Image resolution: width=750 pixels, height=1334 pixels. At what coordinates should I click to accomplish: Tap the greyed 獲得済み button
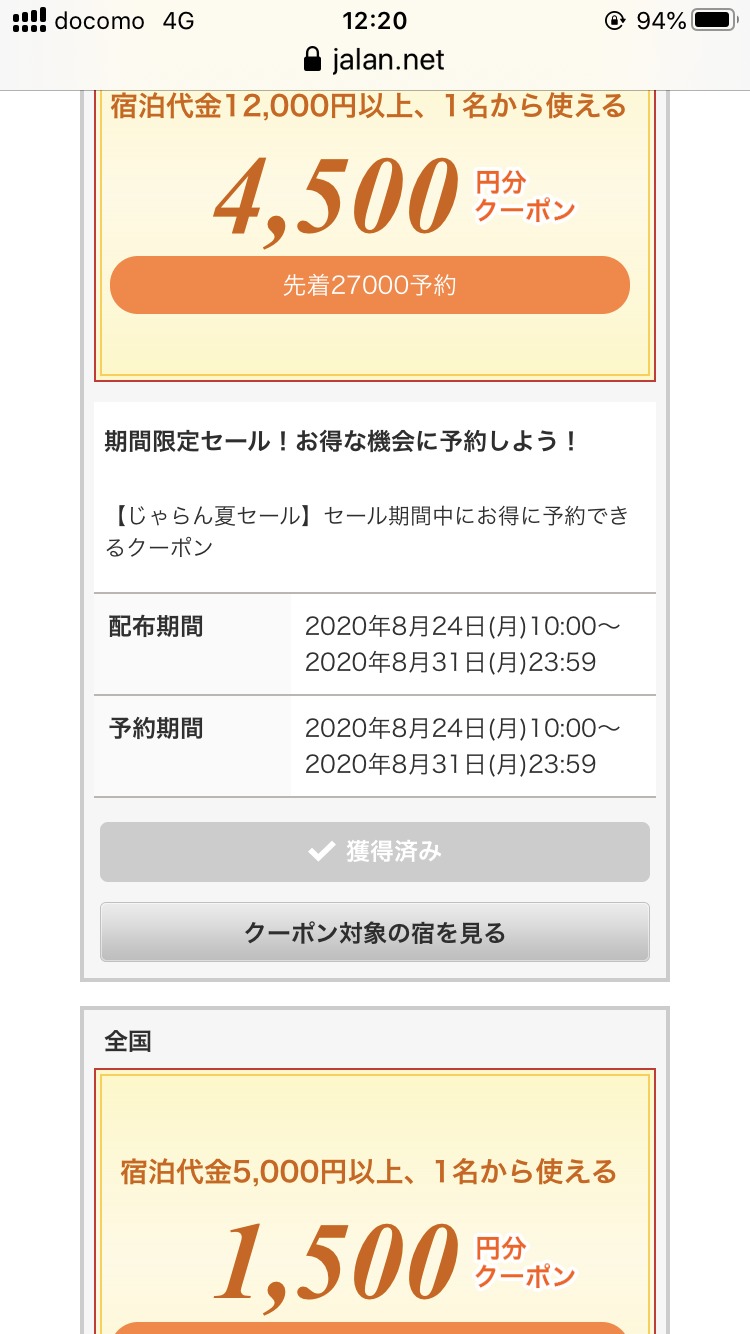375,852
